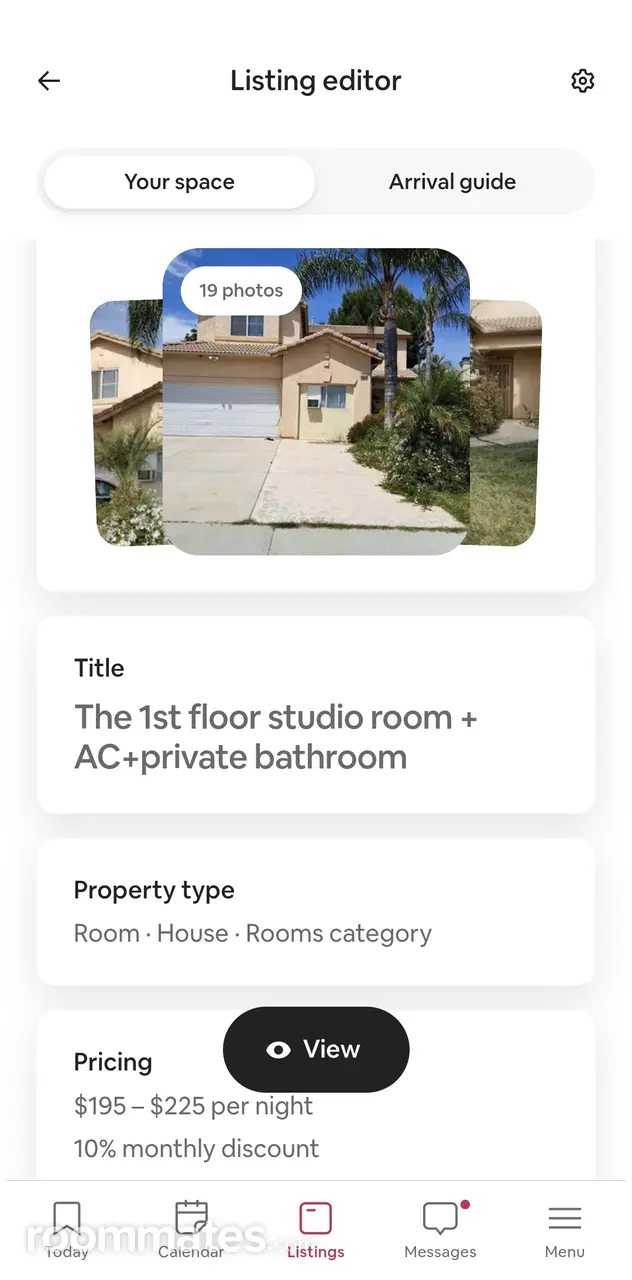
Task: Select the Your space tab
Action: 180,182
